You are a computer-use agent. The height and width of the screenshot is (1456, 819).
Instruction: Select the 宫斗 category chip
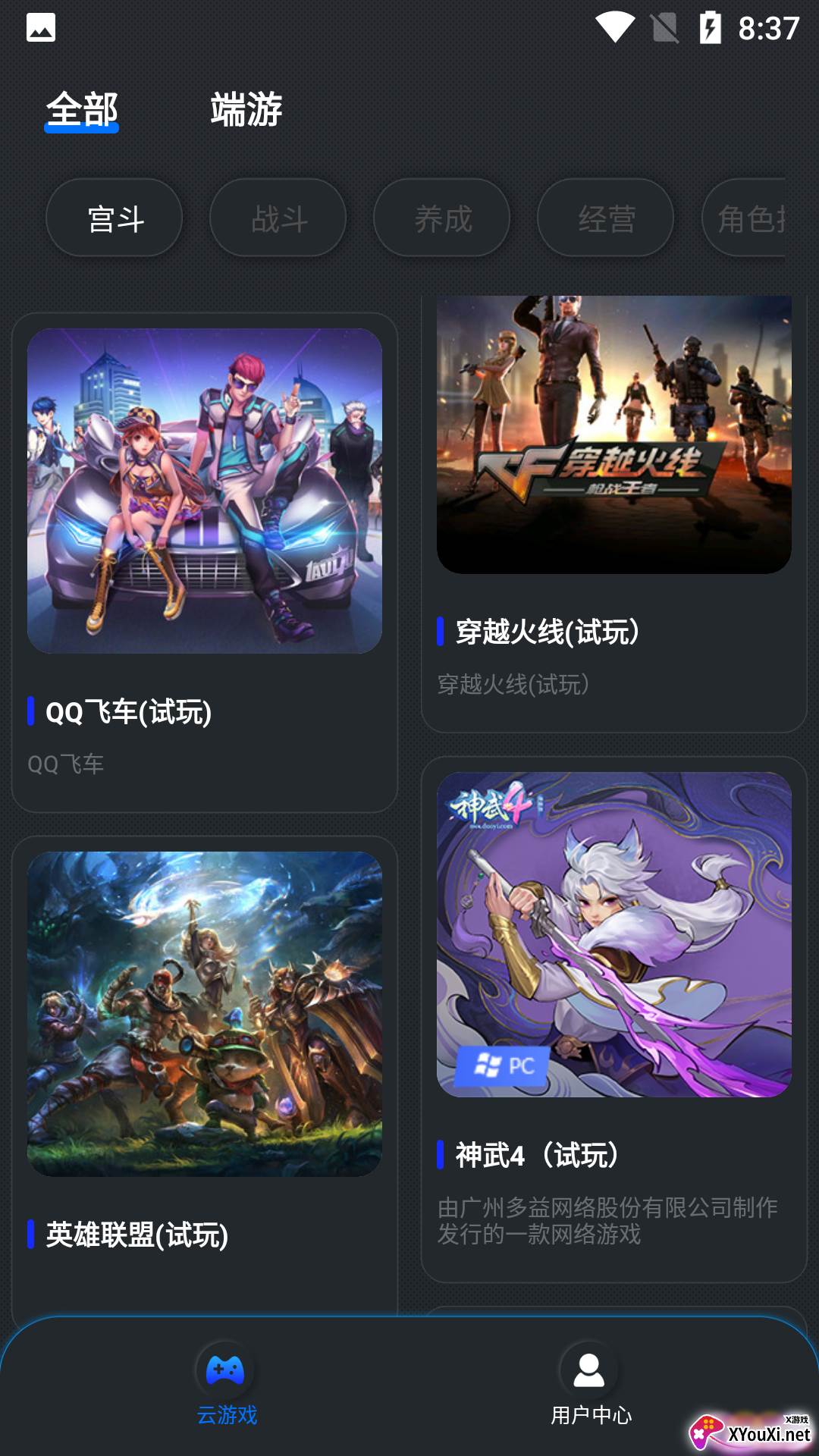click(115, 218)
